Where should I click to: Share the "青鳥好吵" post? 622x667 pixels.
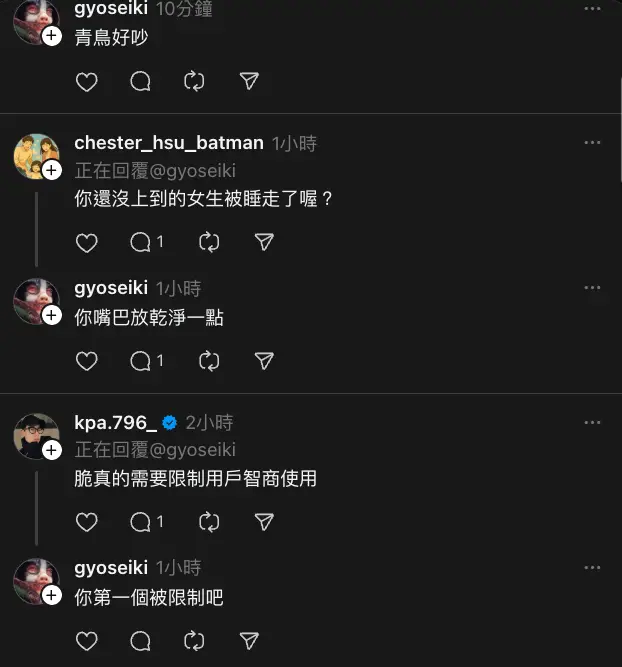click(250, 82)
